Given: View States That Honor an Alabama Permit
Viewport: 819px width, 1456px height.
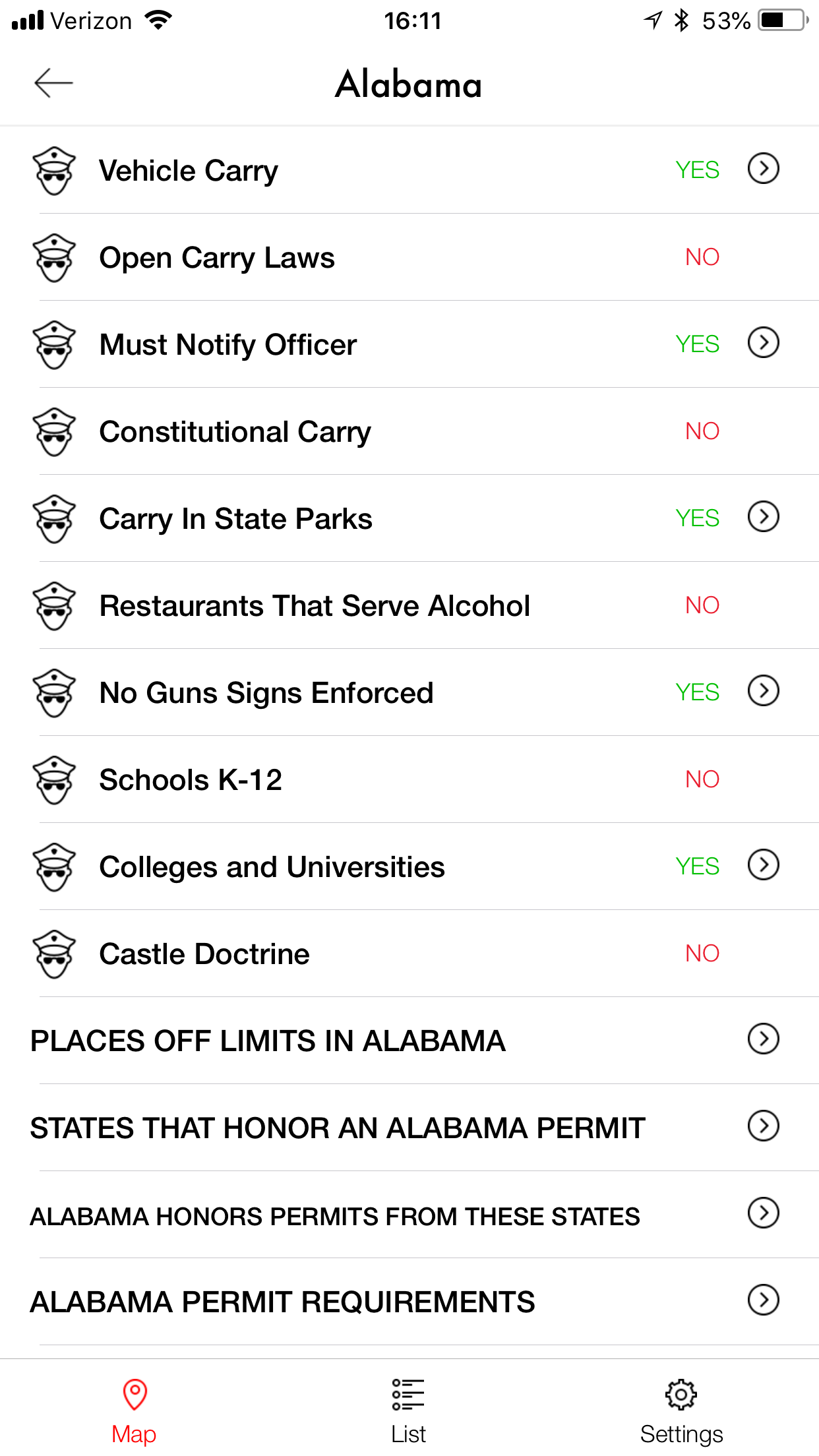Looking at the screenshot, I should point(409,1128).
